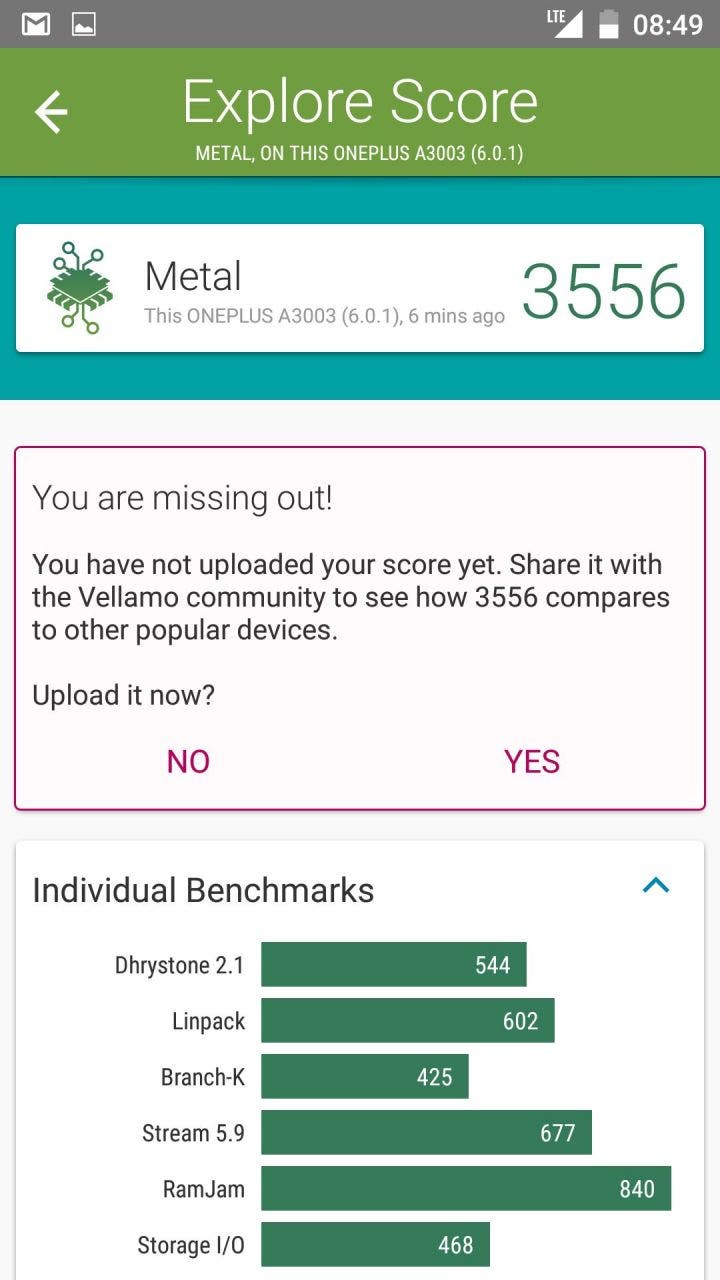Decline the upload by tapping NO
The image size is (720, 1280).
pos(188,762)
